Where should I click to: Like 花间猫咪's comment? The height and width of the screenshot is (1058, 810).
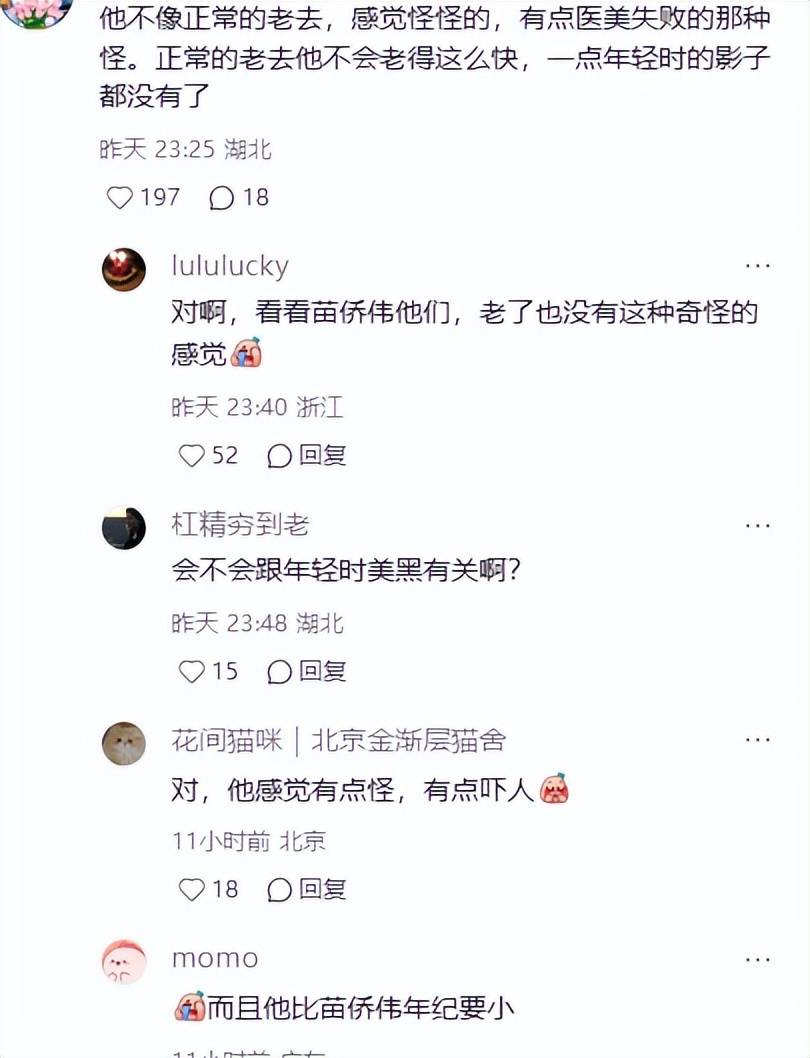191,889
